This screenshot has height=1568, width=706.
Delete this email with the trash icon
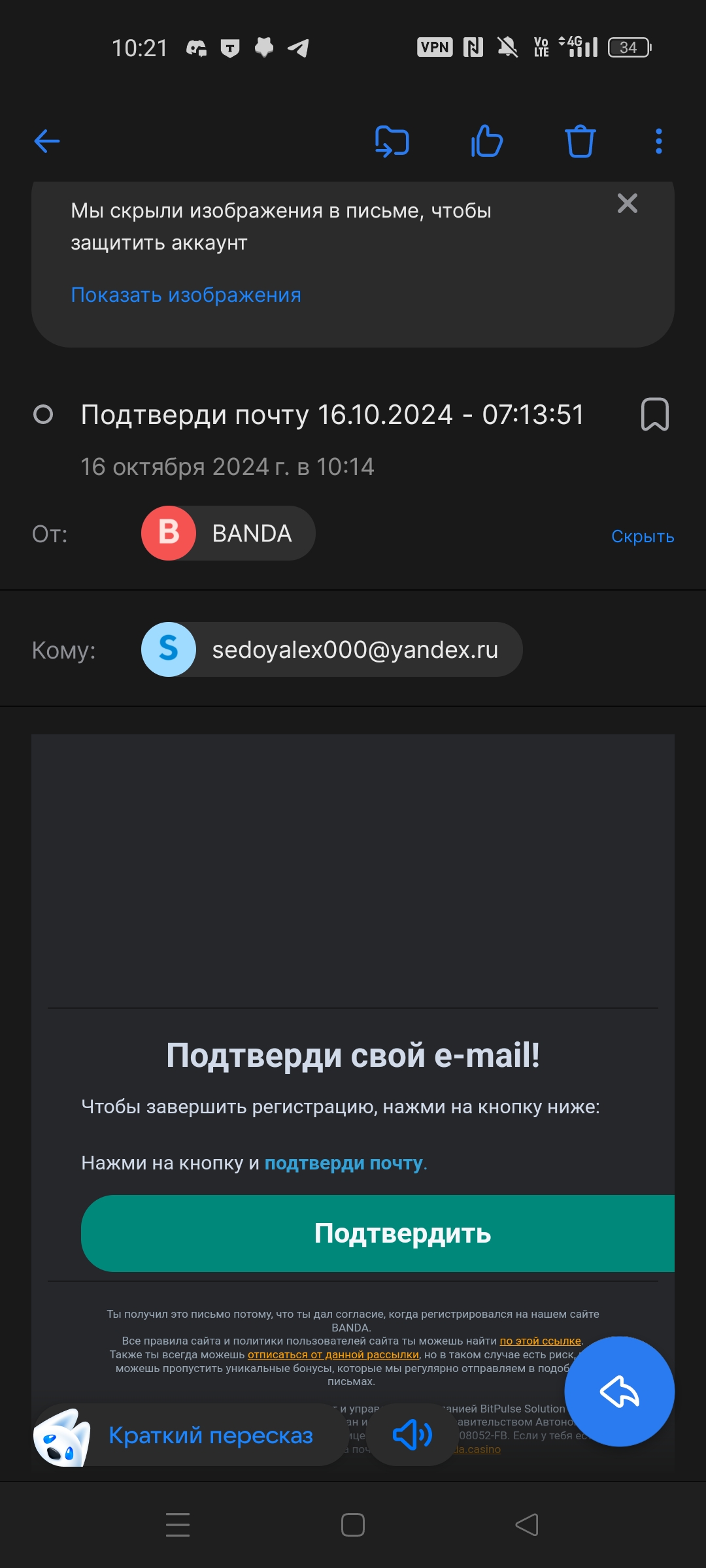[580, 141]
